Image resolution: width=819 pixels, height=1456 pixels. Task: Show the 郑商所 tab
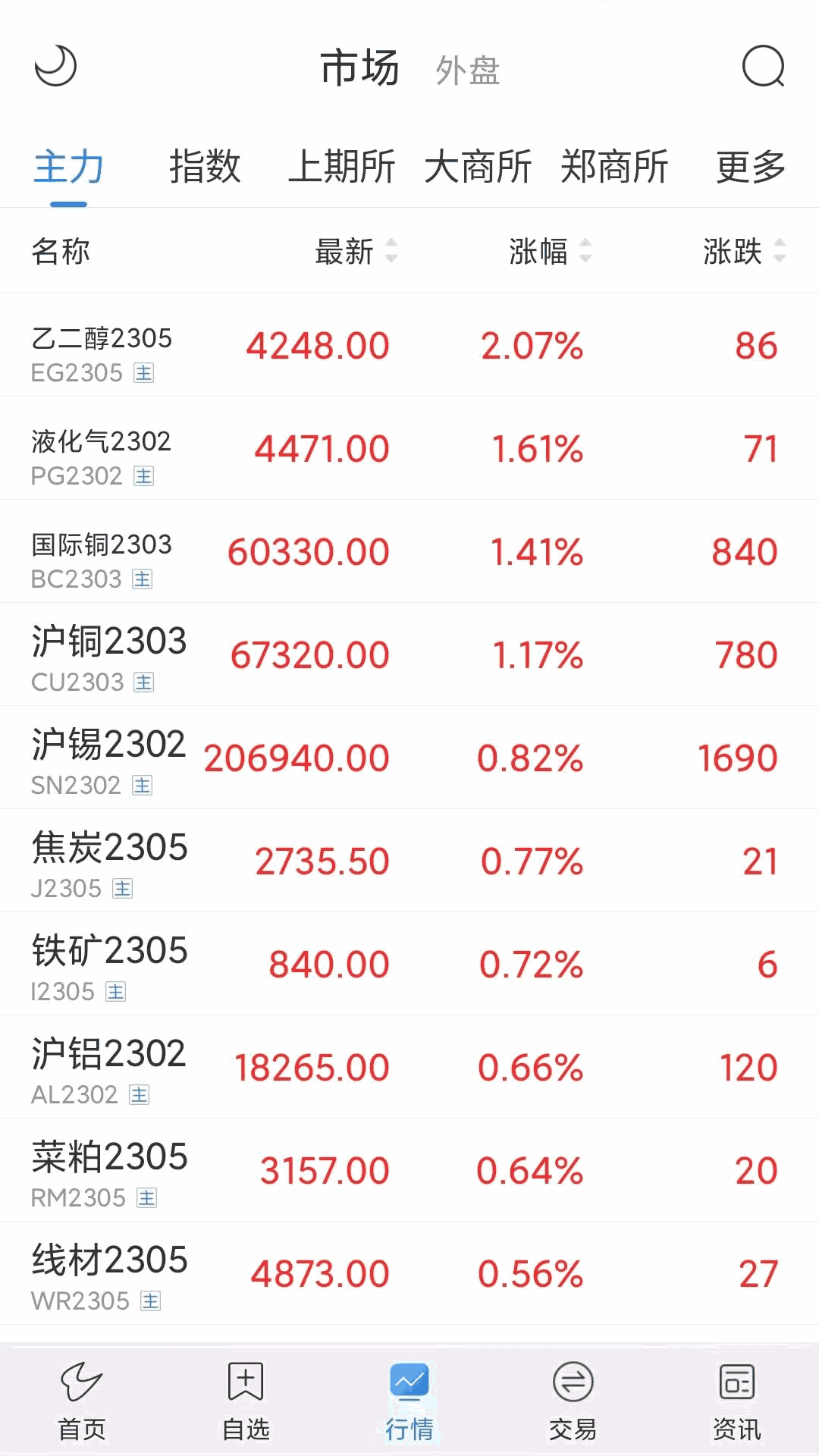tap(614, 167)
